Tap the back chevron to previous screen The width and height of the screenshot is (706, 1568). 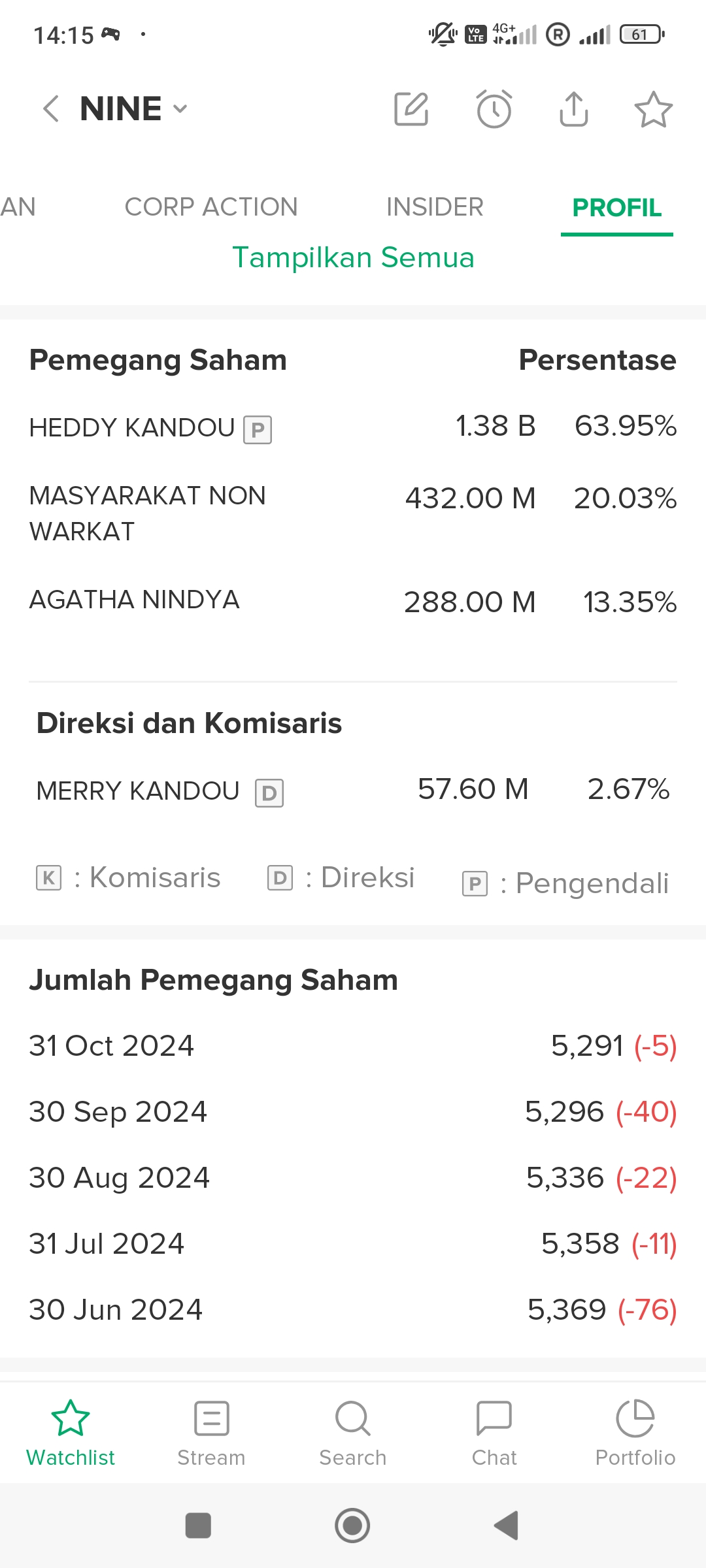click(x=51, y=109)
